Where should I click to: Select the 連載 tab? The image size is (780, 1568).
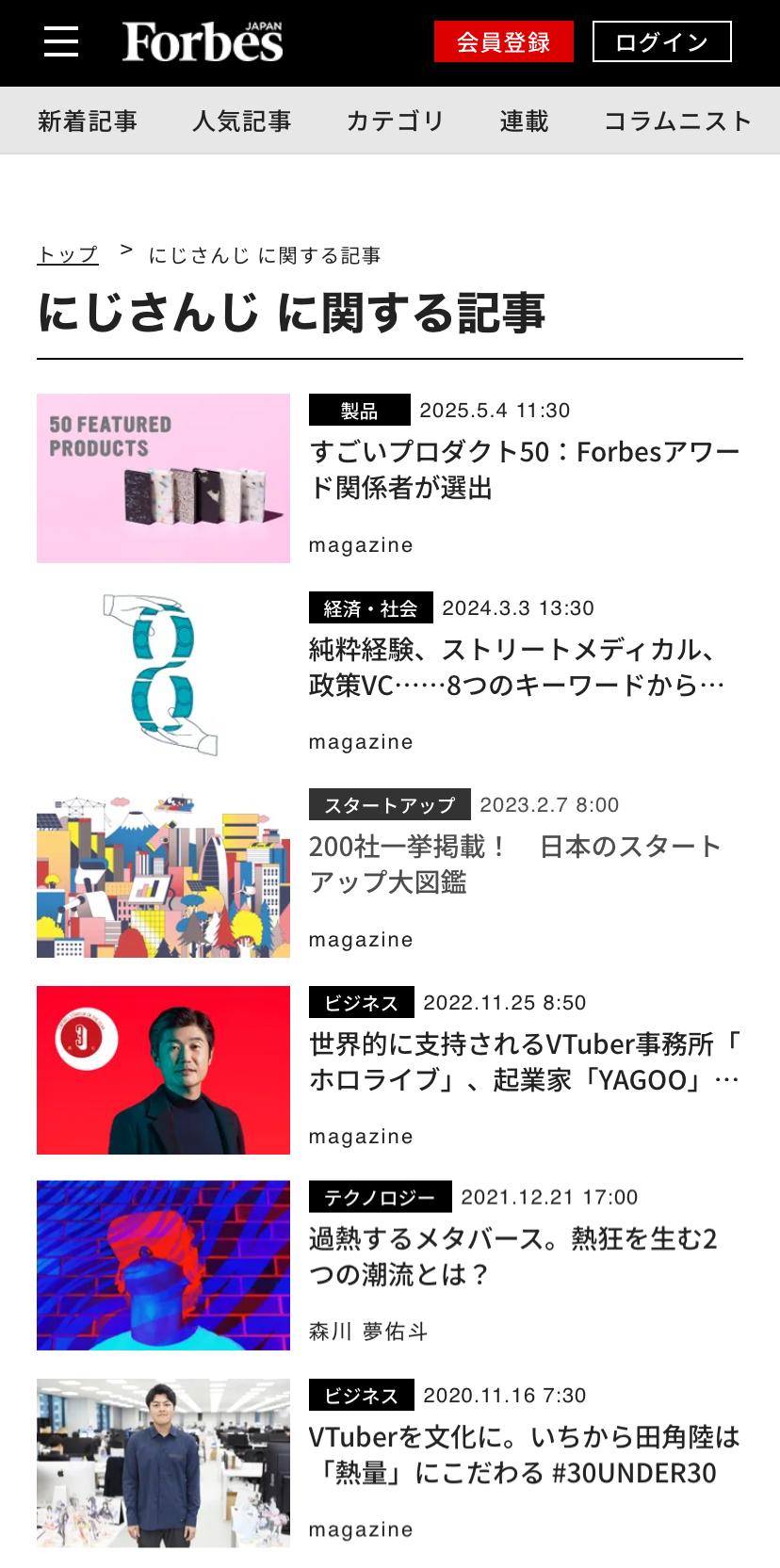pos(524,121)
